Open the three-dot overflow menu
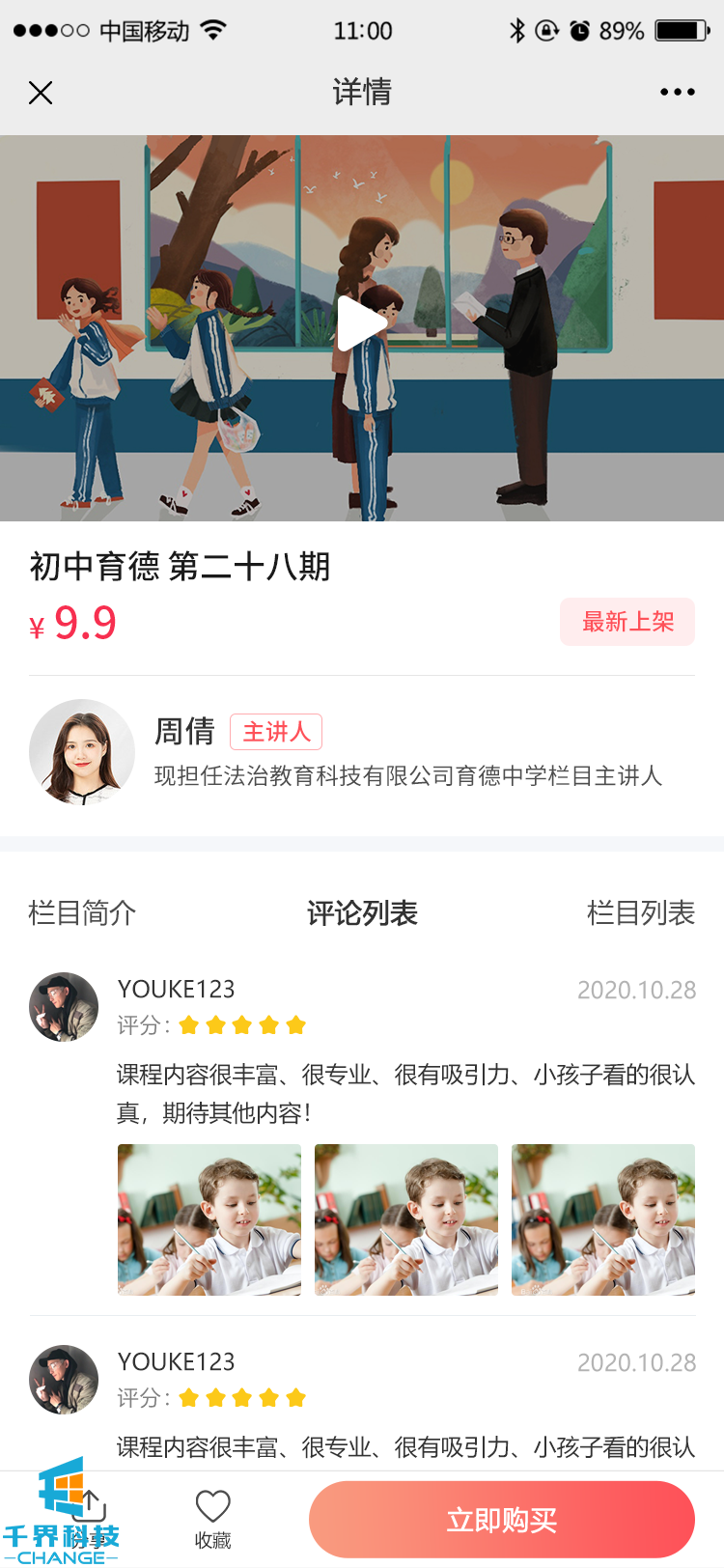 click(x=677, y=93)
